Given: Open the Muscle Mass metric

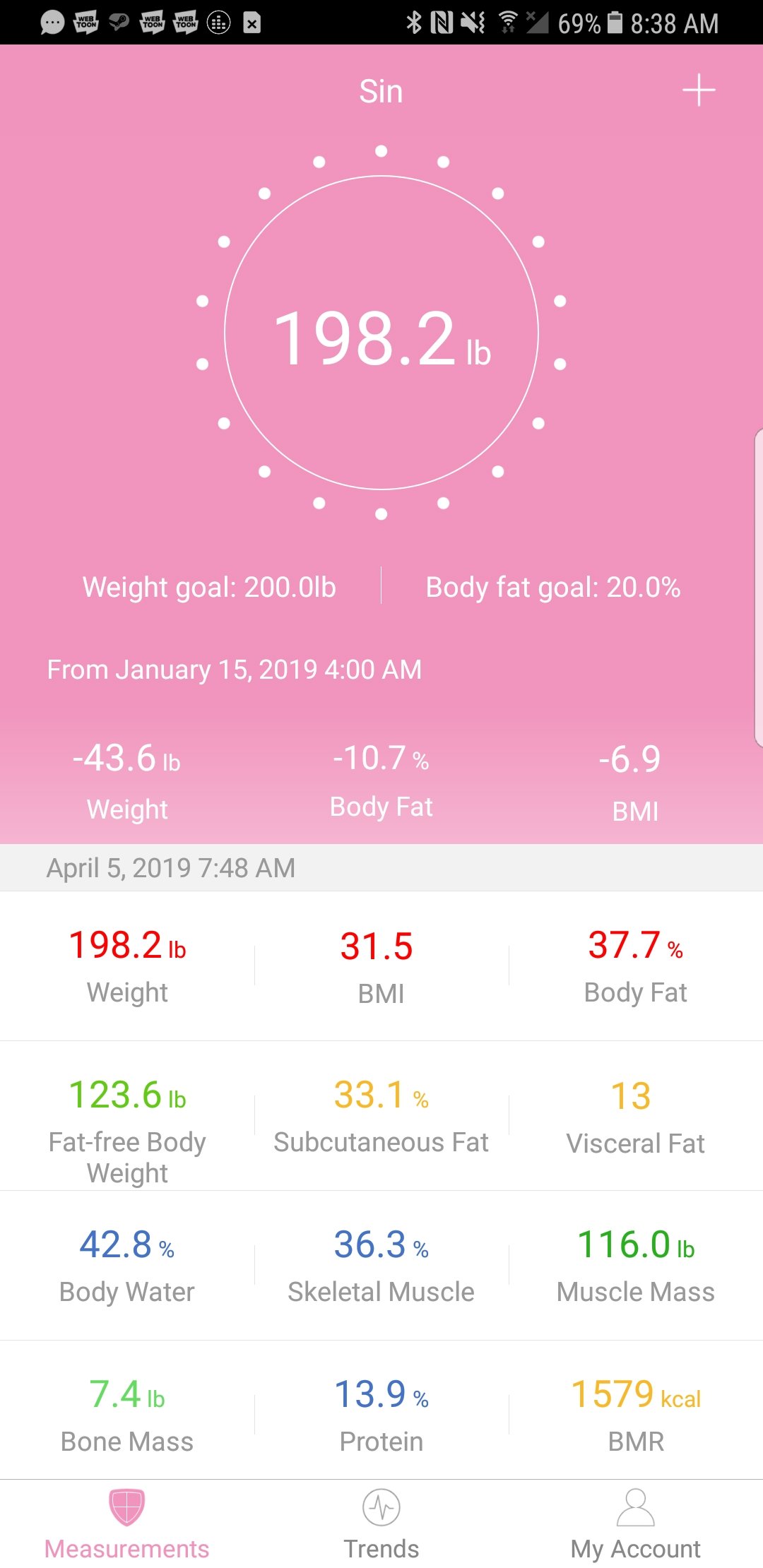Looking at the screenshot, I should (636, 1266).
